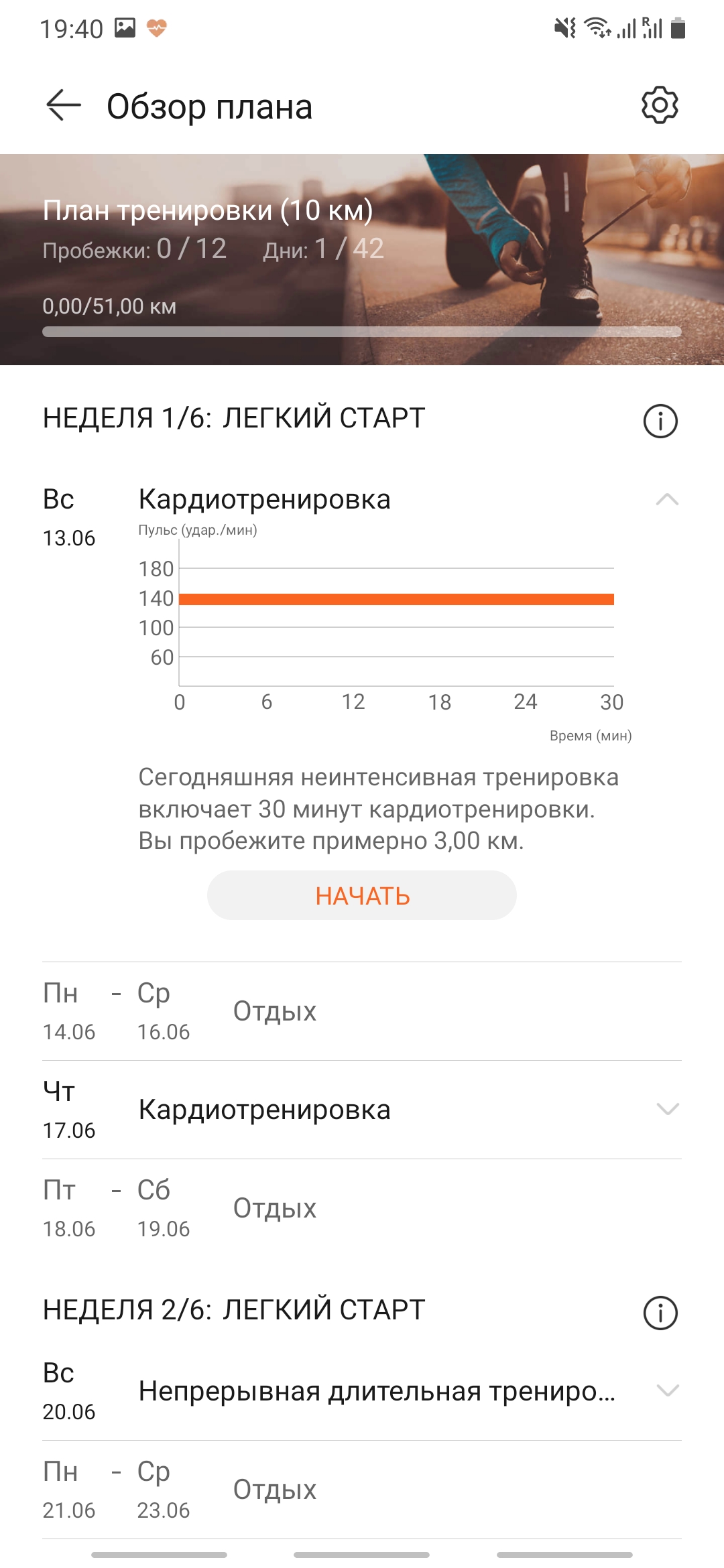Collapse the 13.06 Кардиотренировка details
The height and width of the screenshot is (1568, 724).
click(x=667, y=500)
